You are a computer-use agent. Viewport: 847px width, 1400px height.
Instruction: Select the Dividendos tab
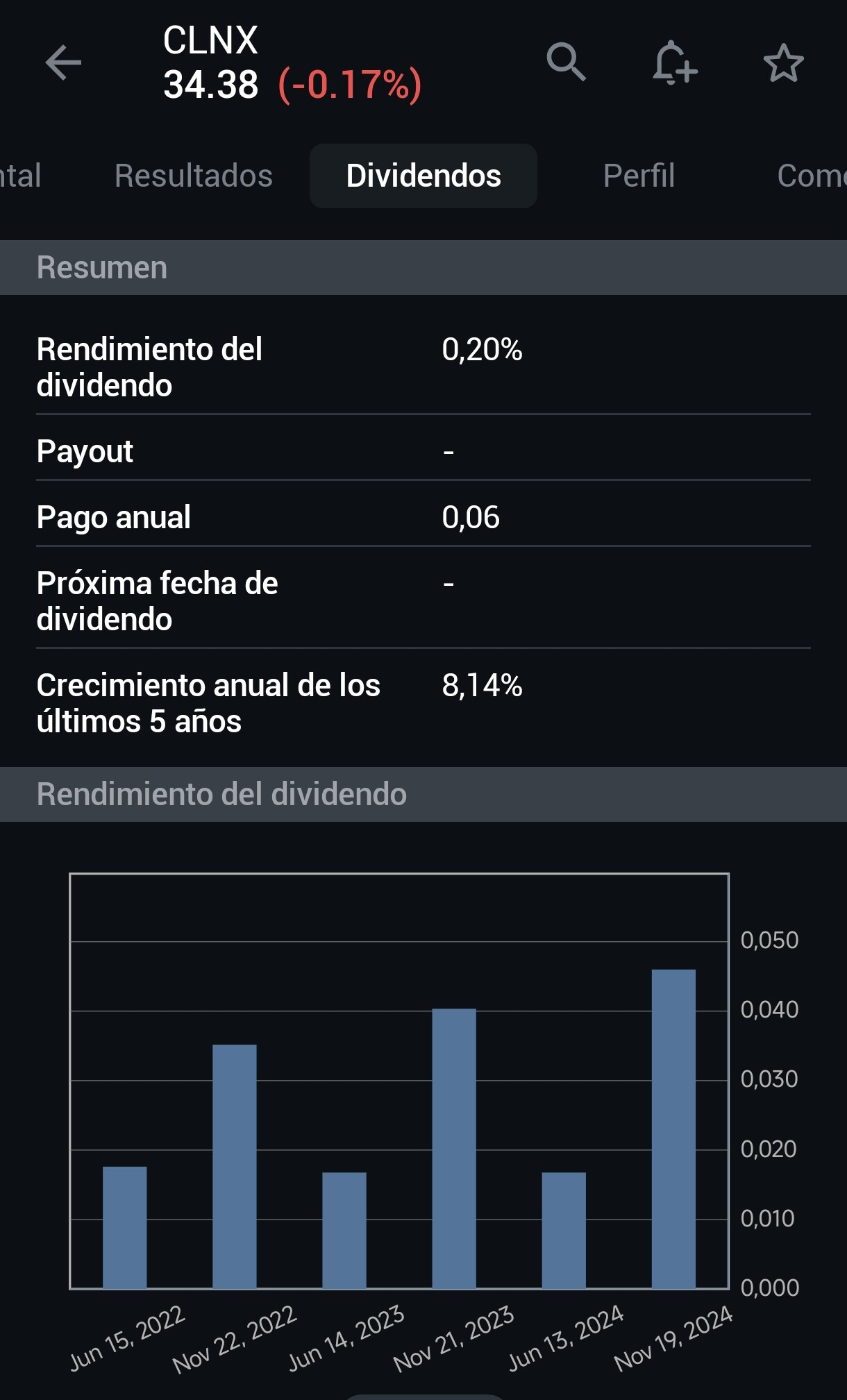pos(423,176)
